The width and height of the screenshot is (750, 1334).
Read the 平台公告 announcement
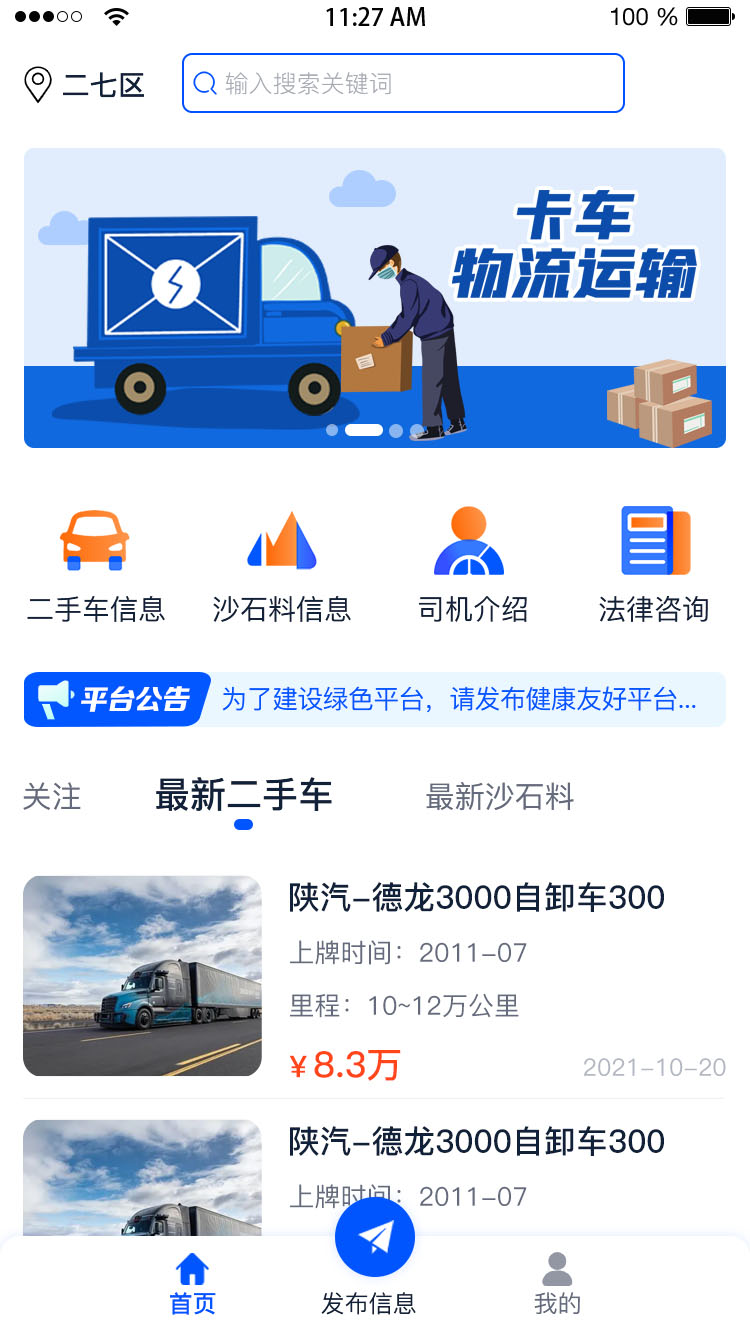point(375,699)
